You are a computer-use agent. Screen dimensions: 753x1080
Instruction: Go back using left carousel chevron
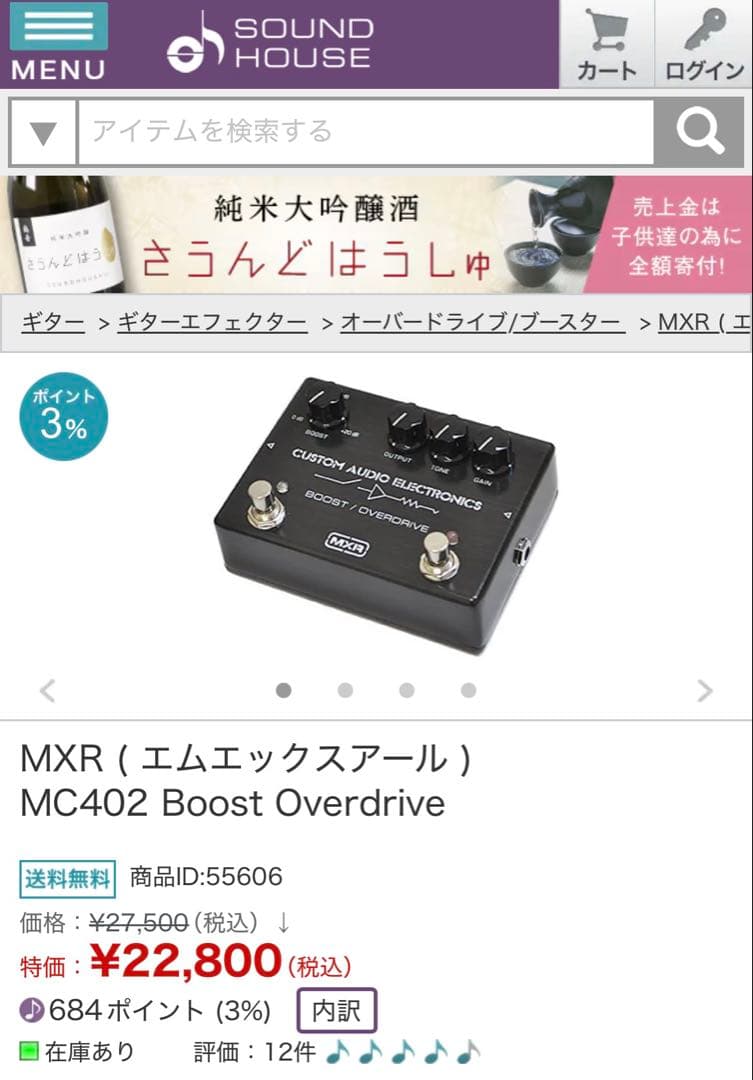tap(47, 690)
